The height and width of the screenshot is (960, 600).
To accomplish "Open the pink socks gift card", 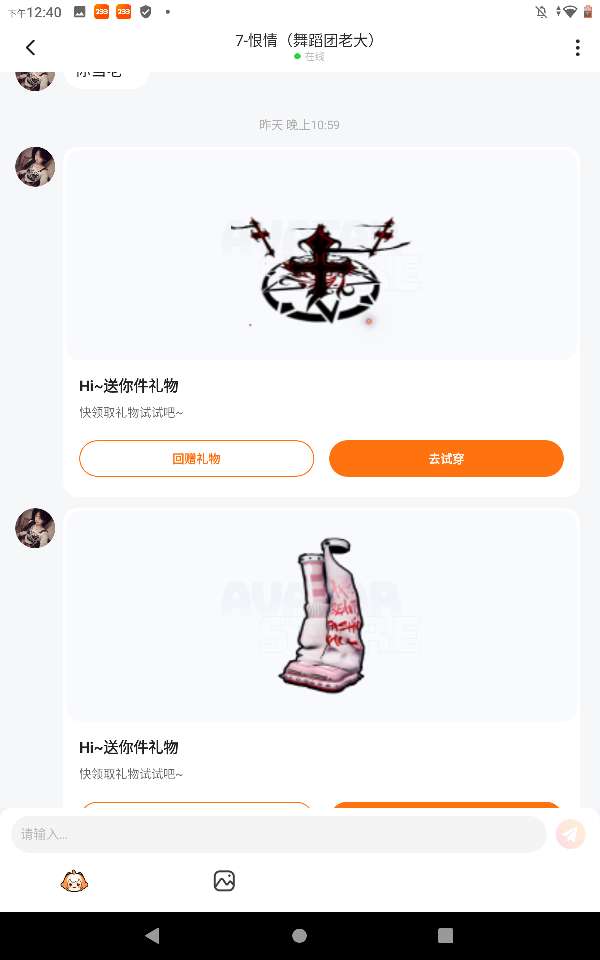I will click(x=322, y=615).
